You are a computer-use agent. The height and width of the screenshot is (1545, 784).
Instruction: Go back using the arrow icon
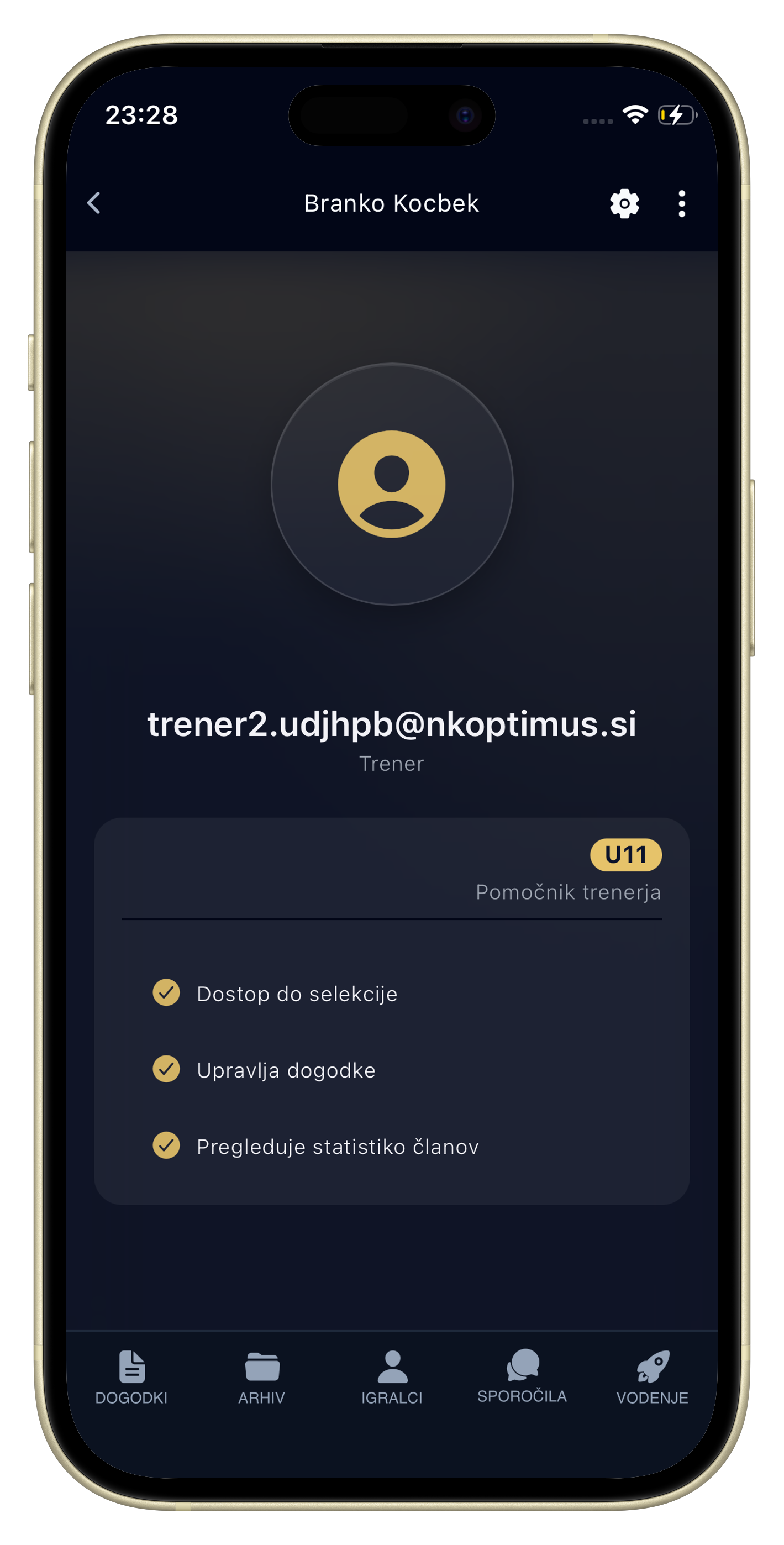click(x=93, y=203)
